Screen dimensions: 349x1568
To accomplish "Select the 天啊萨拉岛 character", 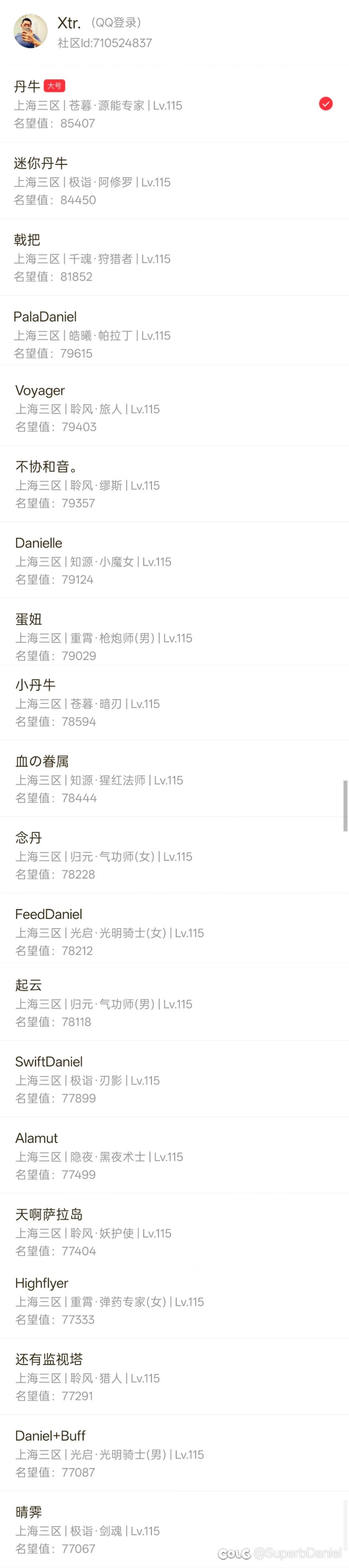I will coord(174,1232).
